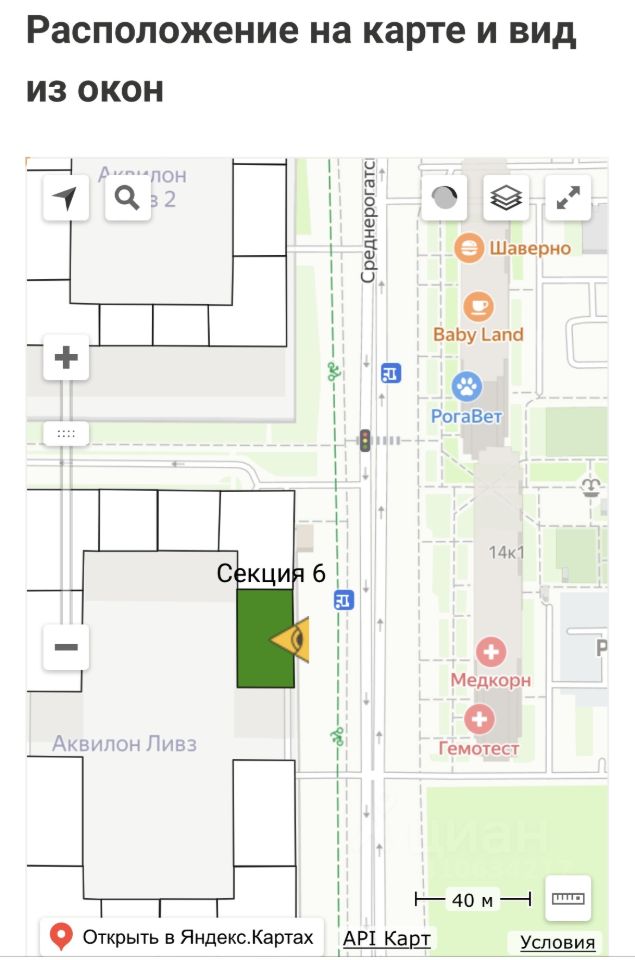
Task: Select the Медкорн medical marker
Action: click(490, 653)
